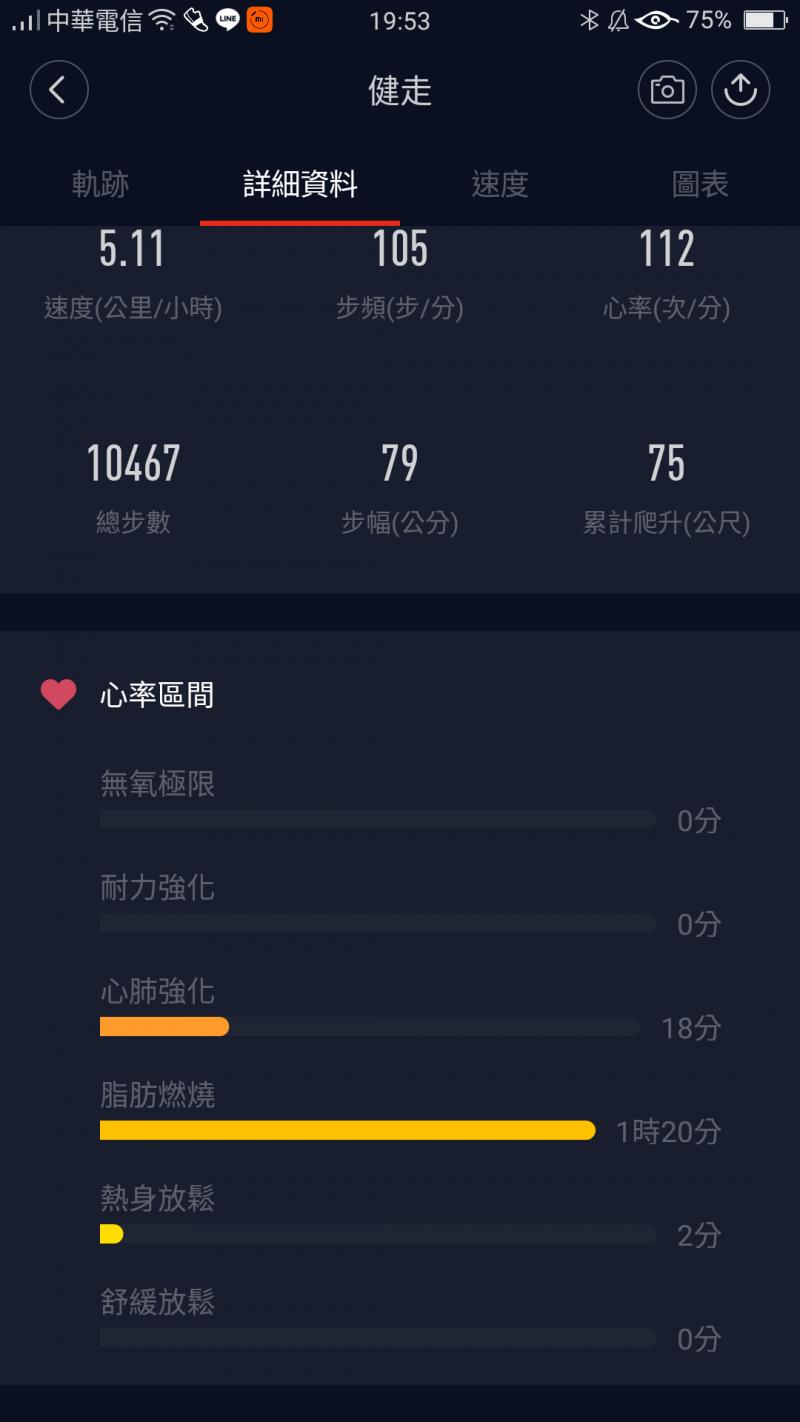Open the camera icon in the header
The width and height of the screenshot is (800, 1422).
coord(667,90)
